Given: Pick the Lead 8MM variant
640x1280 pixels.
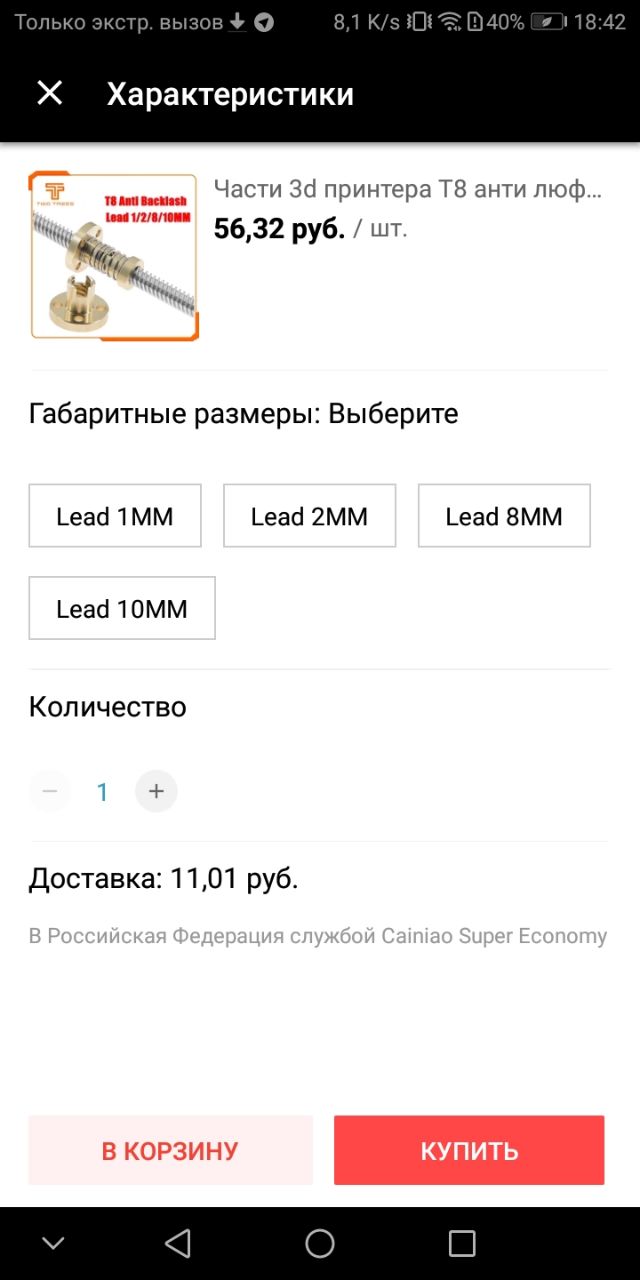Looking at the screenshot, I should (504, 516).
